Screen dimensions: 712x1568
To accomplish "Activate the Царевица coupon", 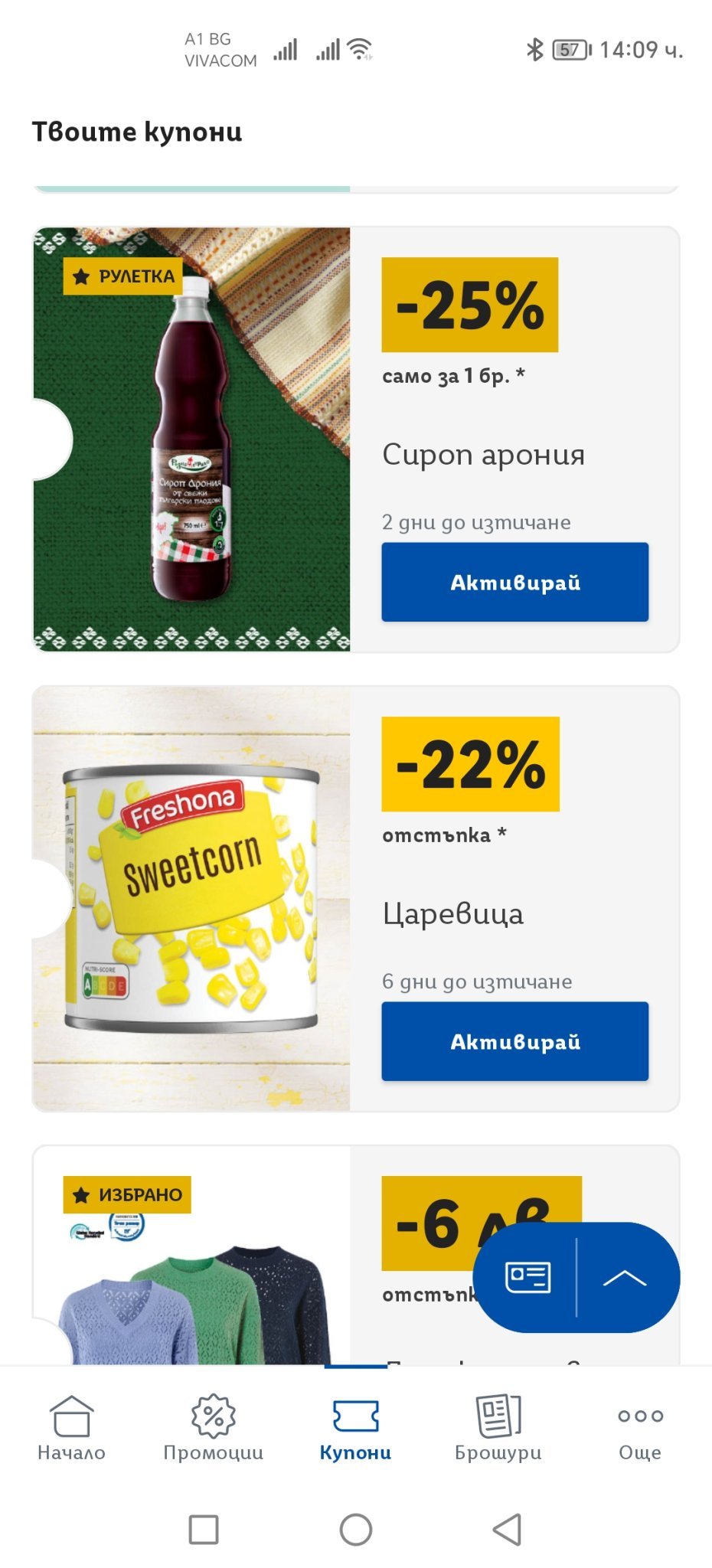I will coord(514,1041).
